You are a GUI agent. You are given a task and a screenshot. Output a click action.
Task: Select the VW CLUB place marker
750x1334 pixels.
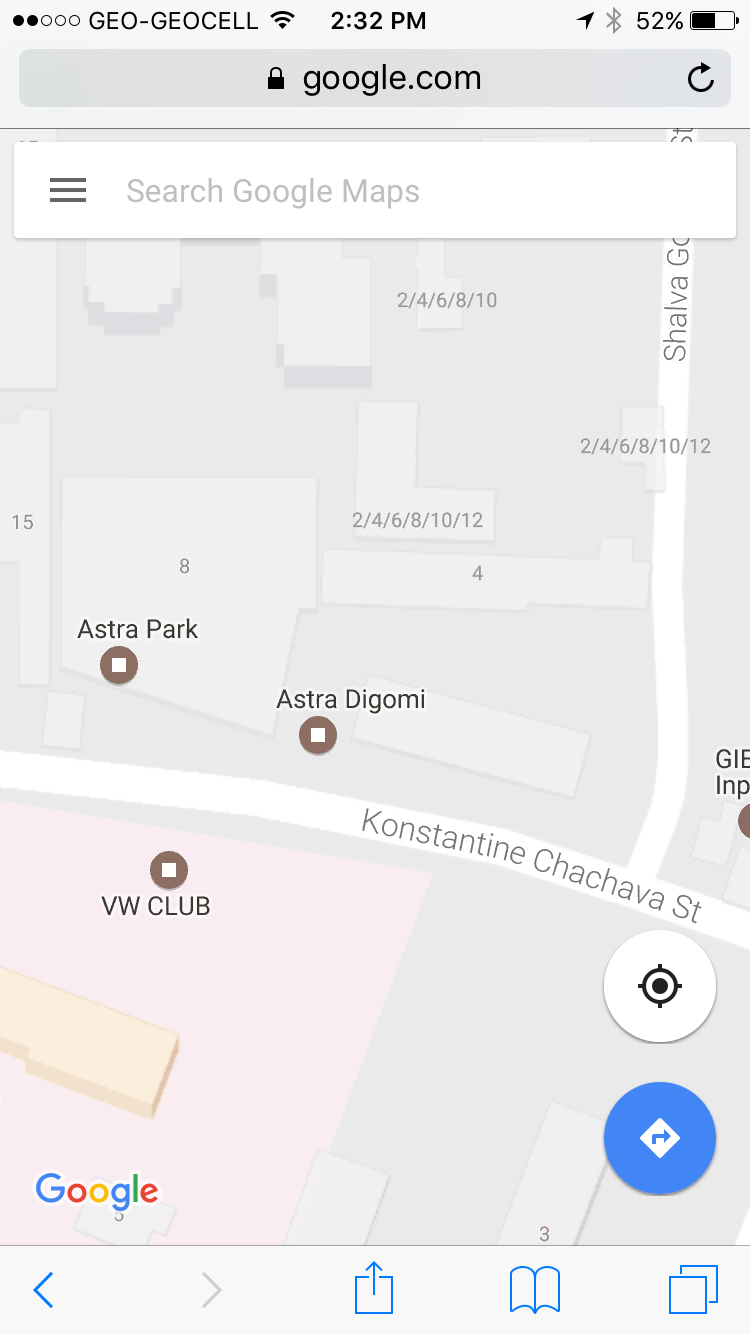pyautogui.click(x=168, y=870)
